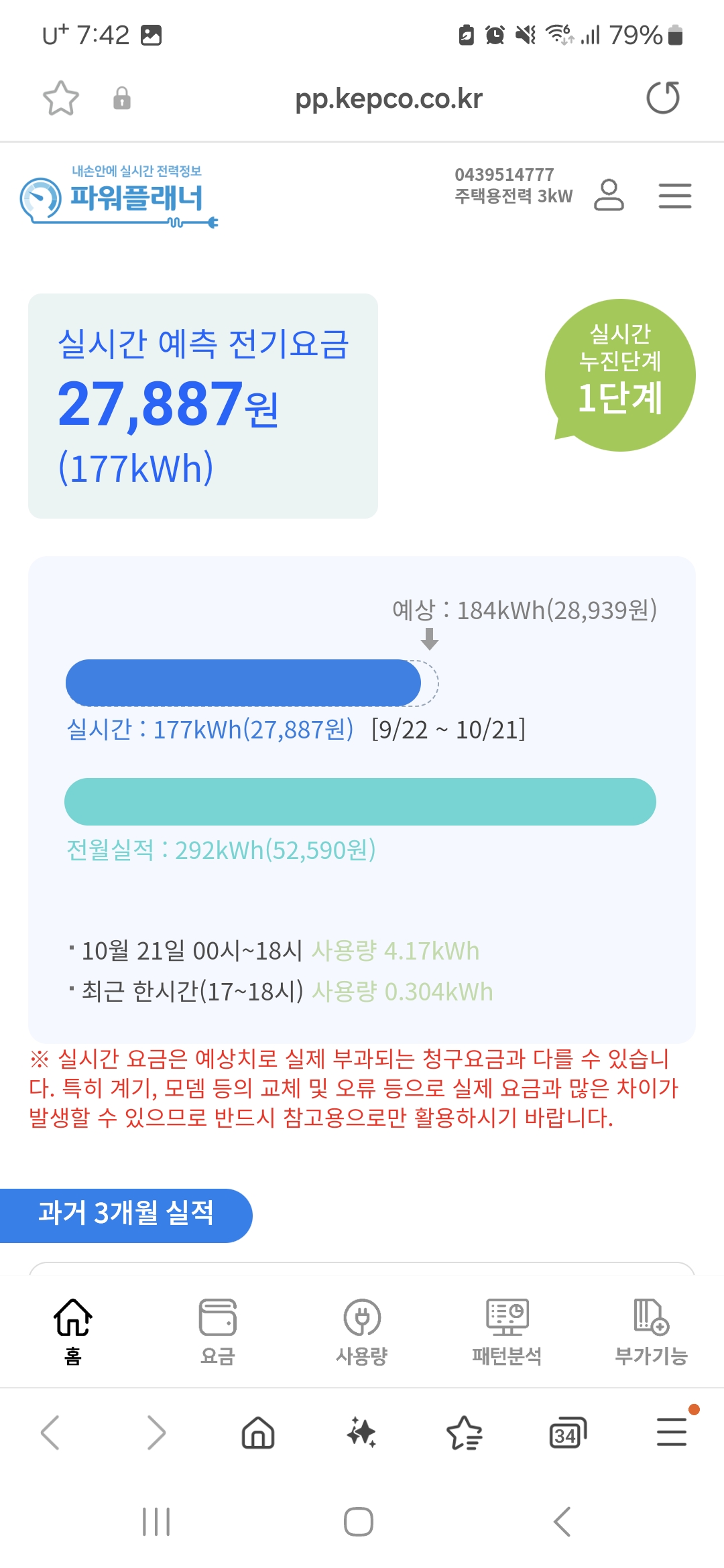Go forward to the next web page
724x1568 pixels.
(156, 1433)
